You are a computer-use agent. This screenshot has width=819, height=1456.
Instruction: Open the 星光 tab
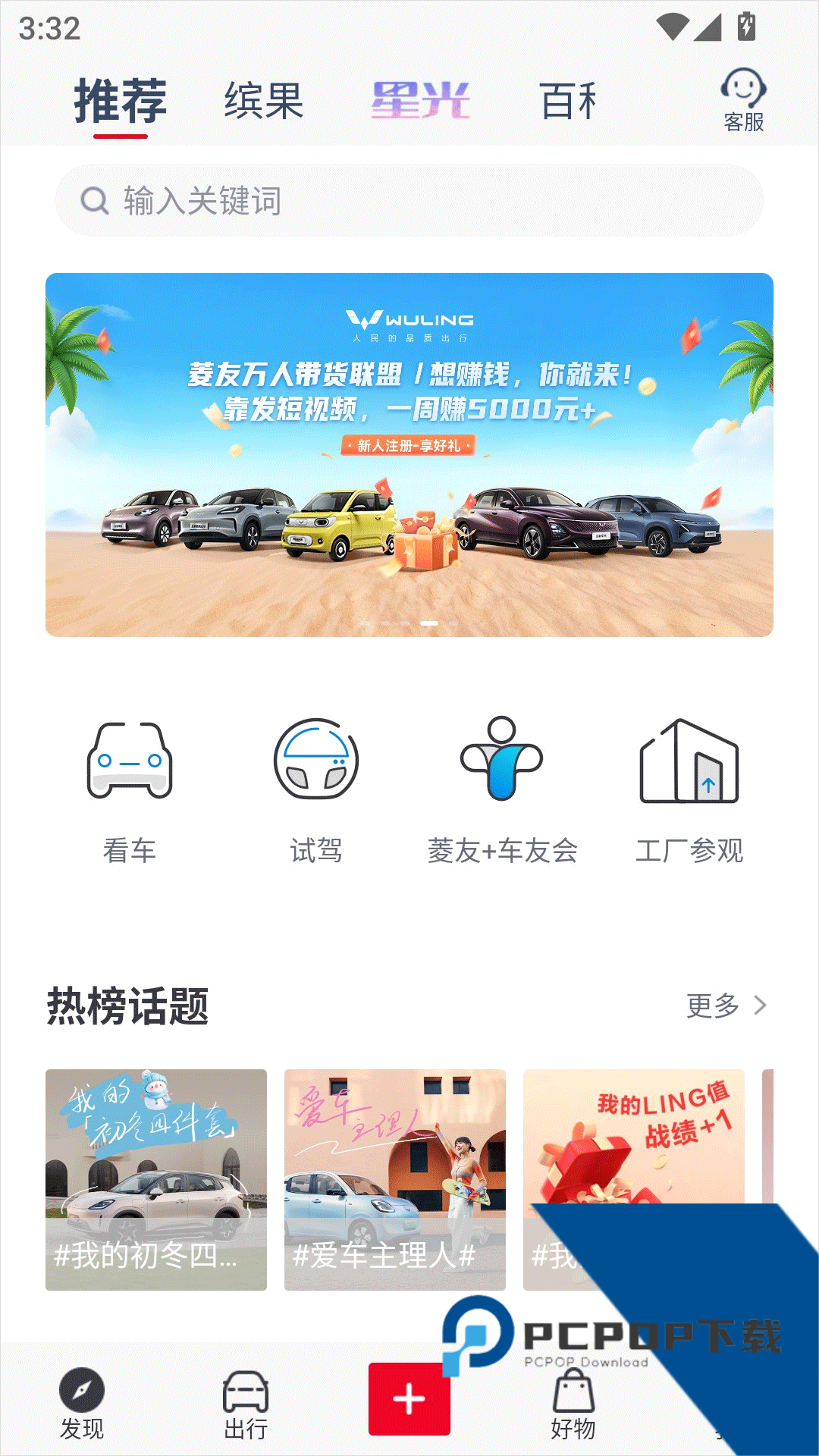point(421,102)
